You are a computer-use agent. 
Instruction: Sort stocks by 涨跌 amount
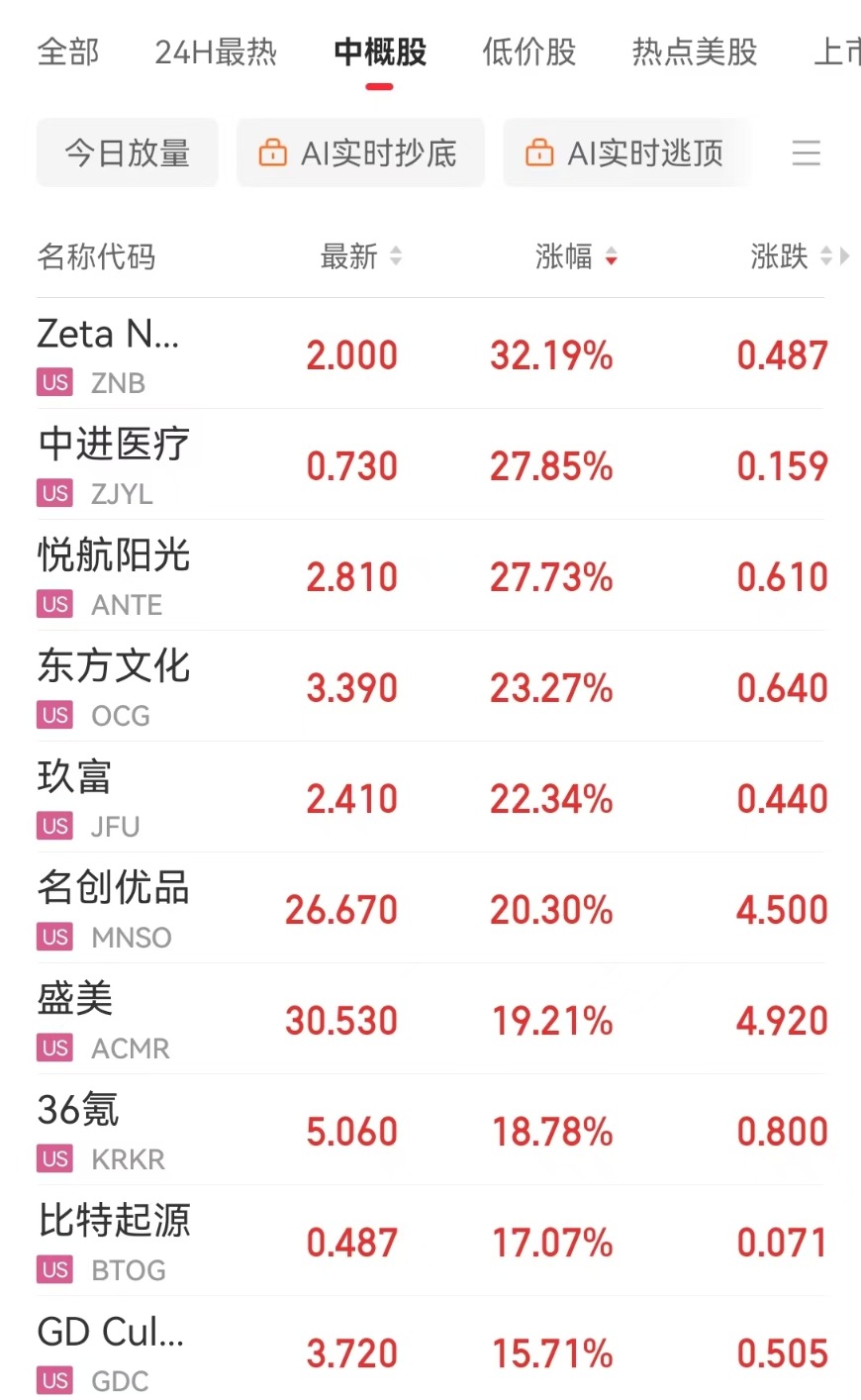tap(792, 256)
